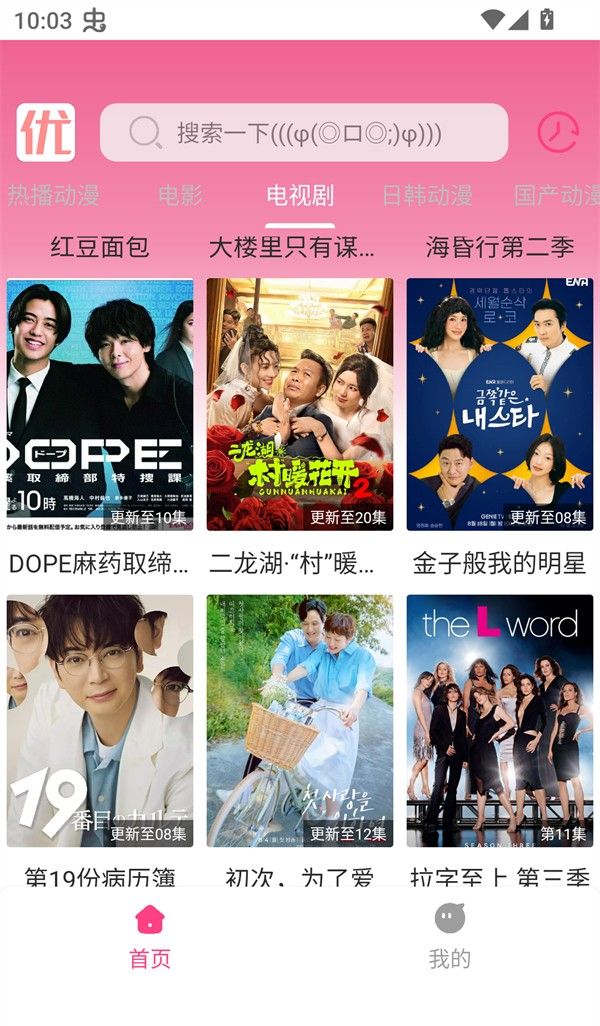Open the 初次，为了爱 drama card
The image size is (600, 1026).
(300, 721)
